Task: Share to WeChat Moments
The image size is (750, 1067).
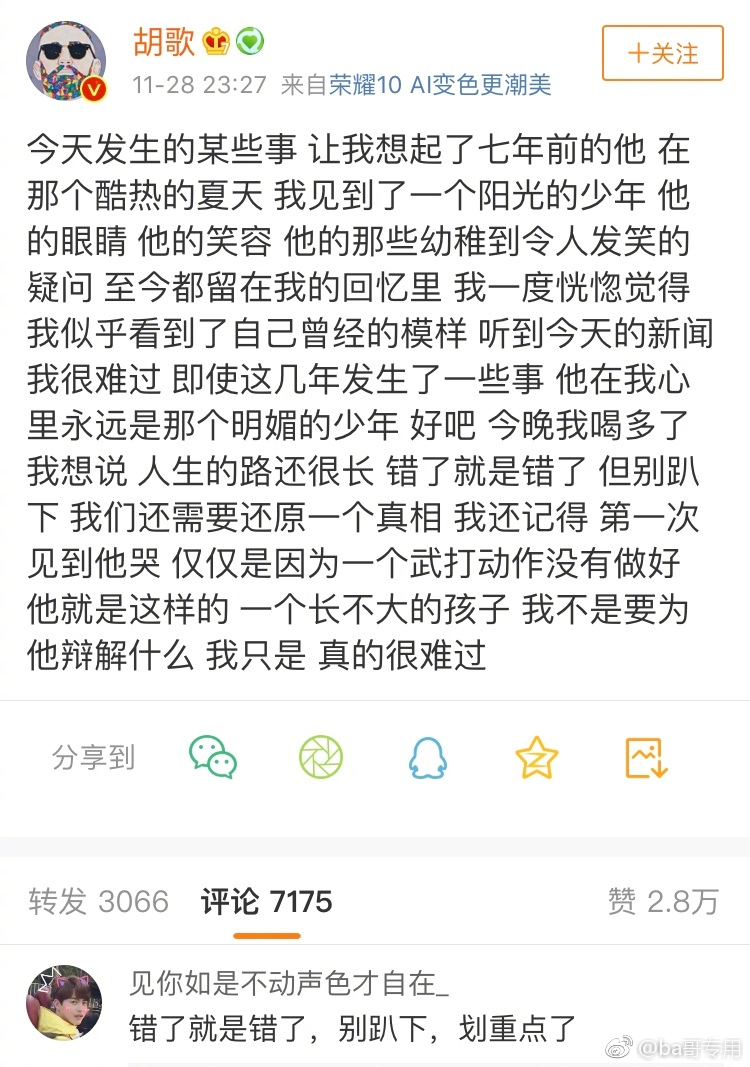Action: (x=320, y=757)
